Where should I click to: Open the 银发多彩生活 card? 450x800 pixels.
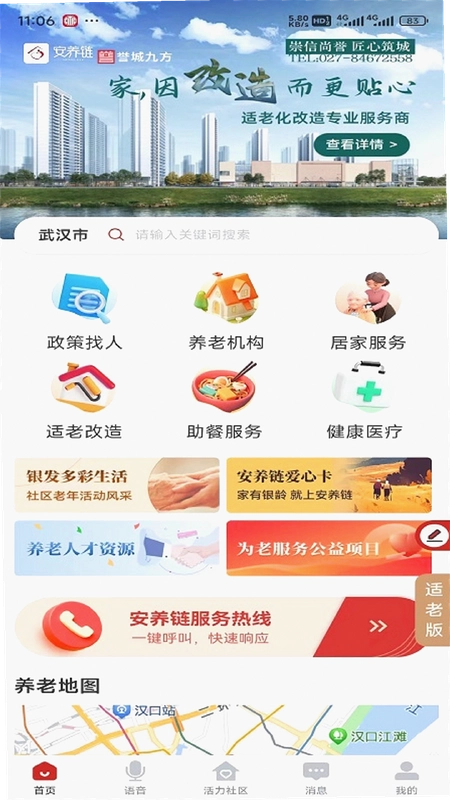[117, 485]
